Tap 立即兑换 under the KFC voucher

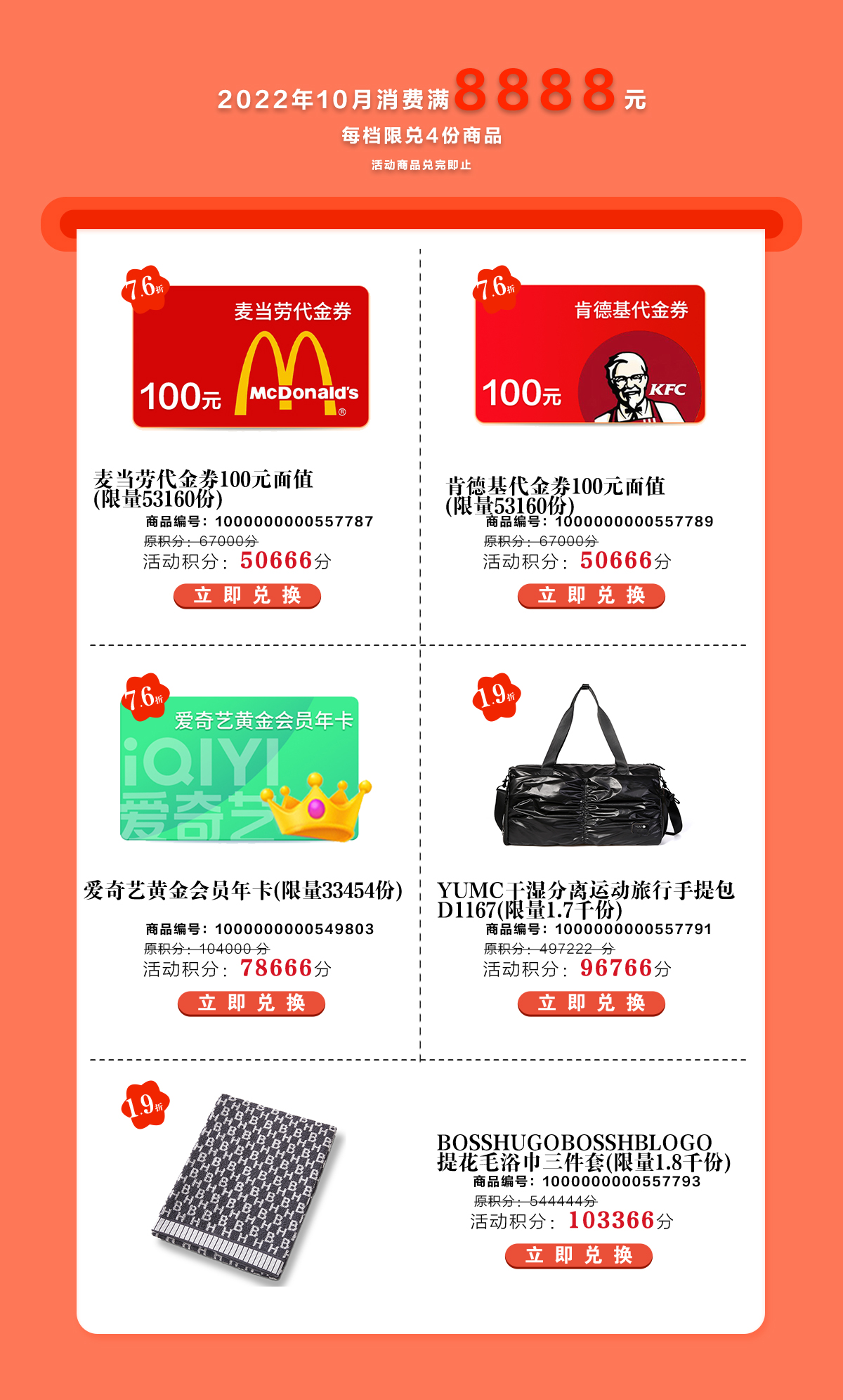pos(591,596)
